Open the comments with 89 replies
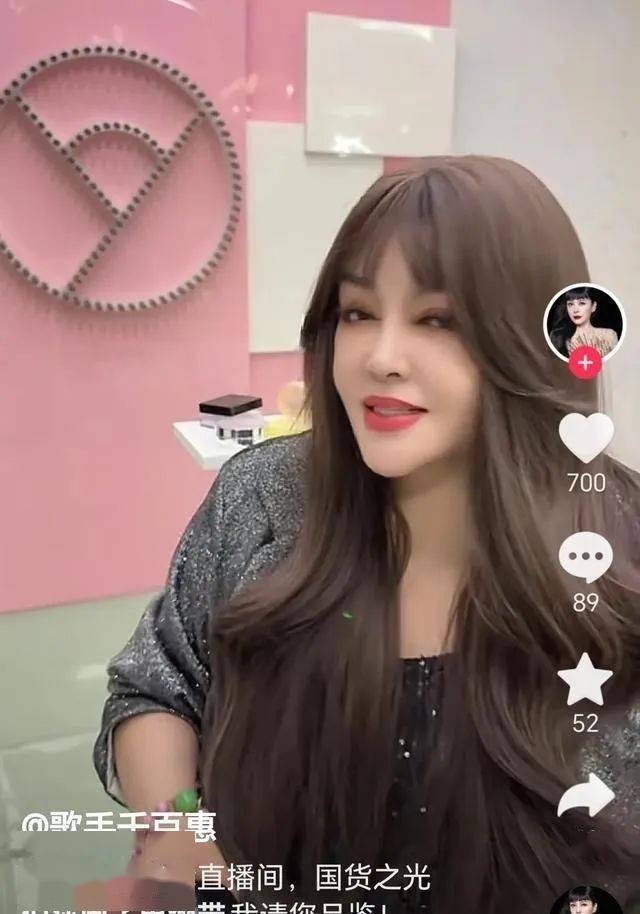 click(x=585, y=556)
